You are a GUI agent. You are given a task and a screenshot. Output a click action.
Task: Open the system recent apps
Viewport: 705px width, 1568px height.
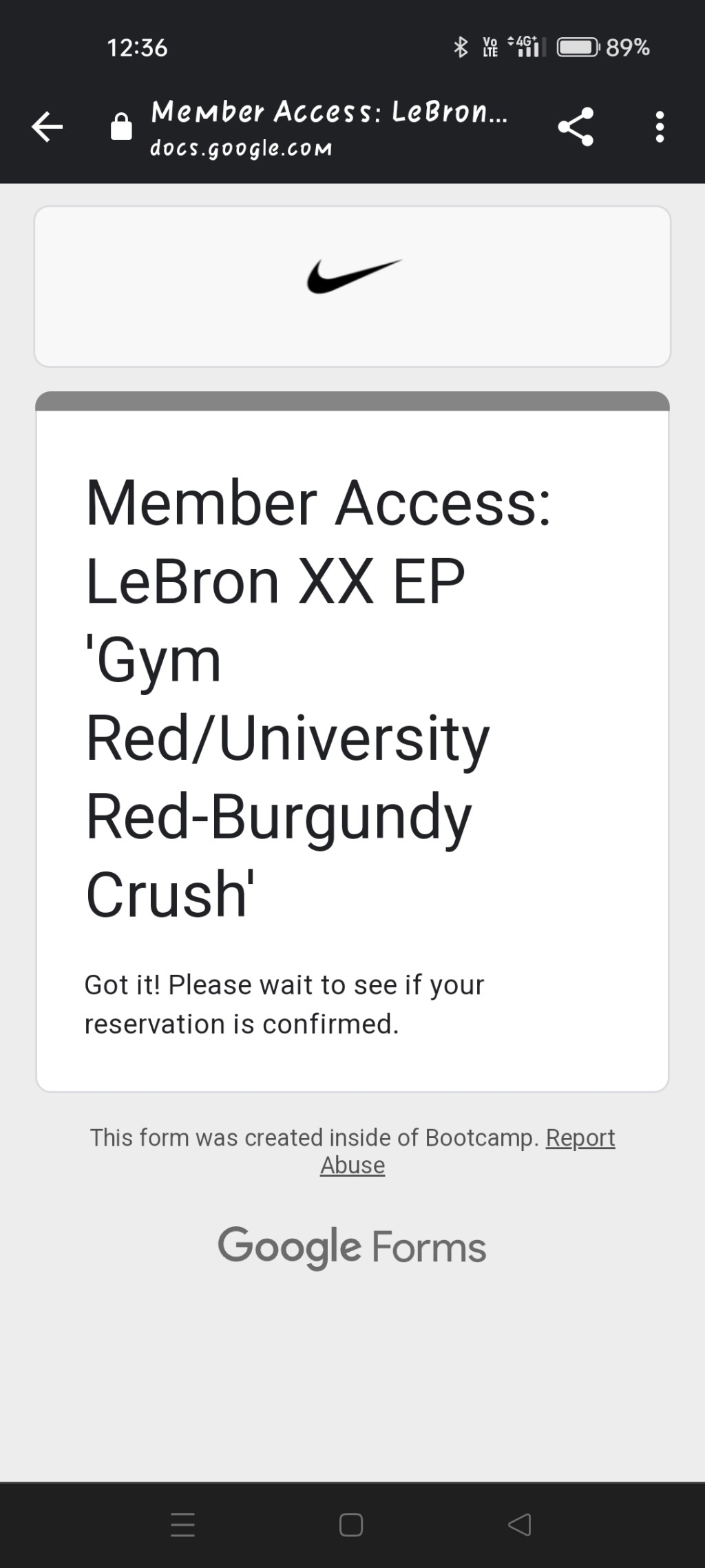pos(182,1525)
